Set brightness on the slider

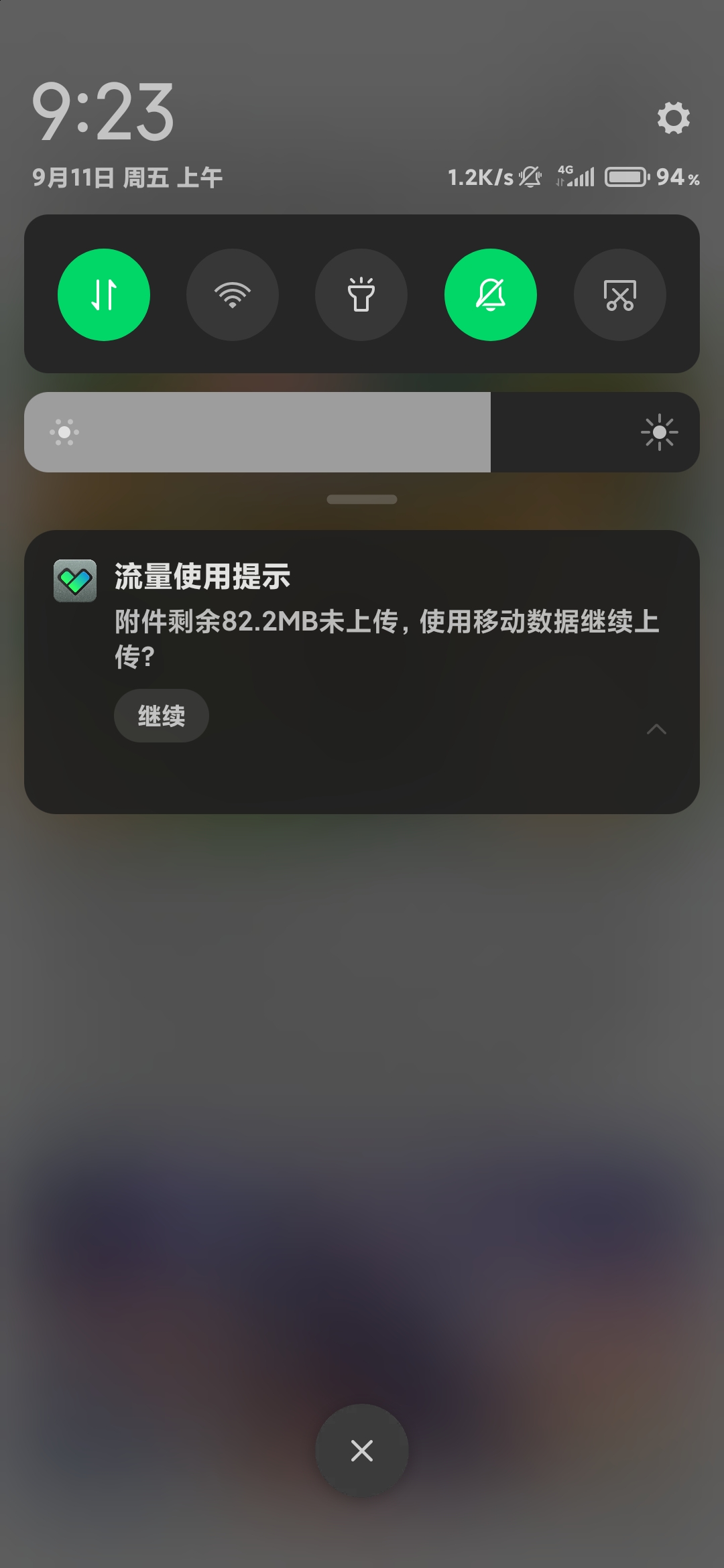point(362,432)
